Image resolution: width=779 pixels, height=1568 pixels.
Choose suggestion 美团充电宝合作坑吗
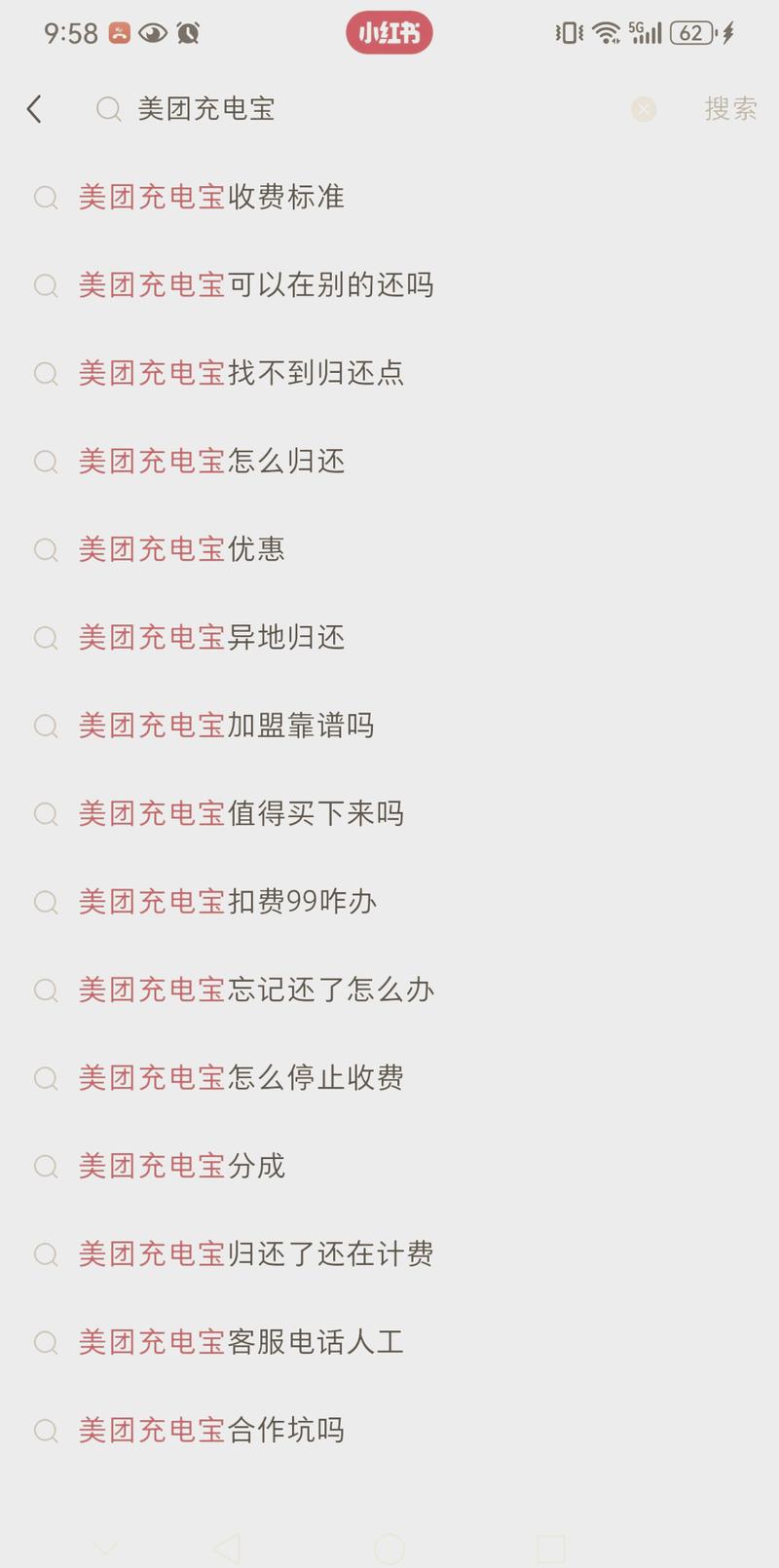[211, 1431]
